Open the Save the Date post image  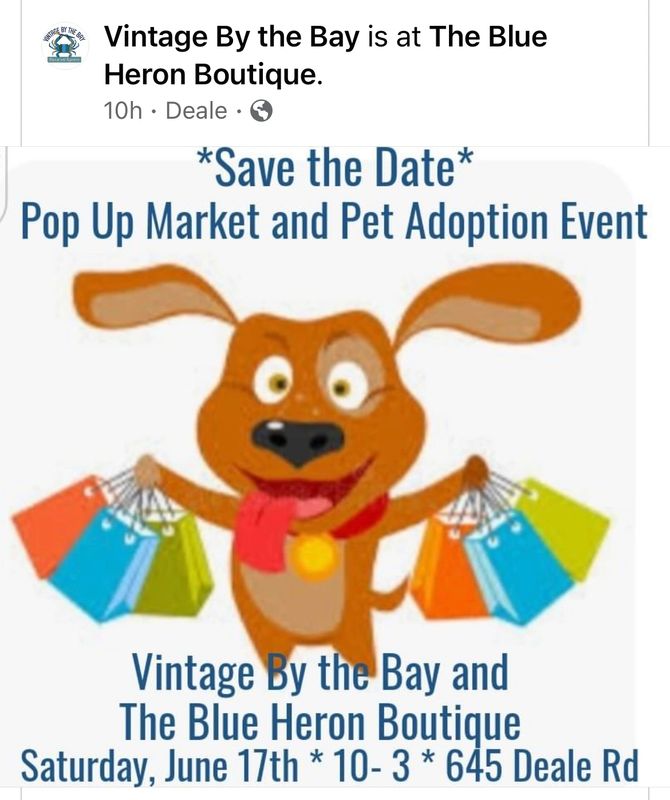tap(334, 470)
